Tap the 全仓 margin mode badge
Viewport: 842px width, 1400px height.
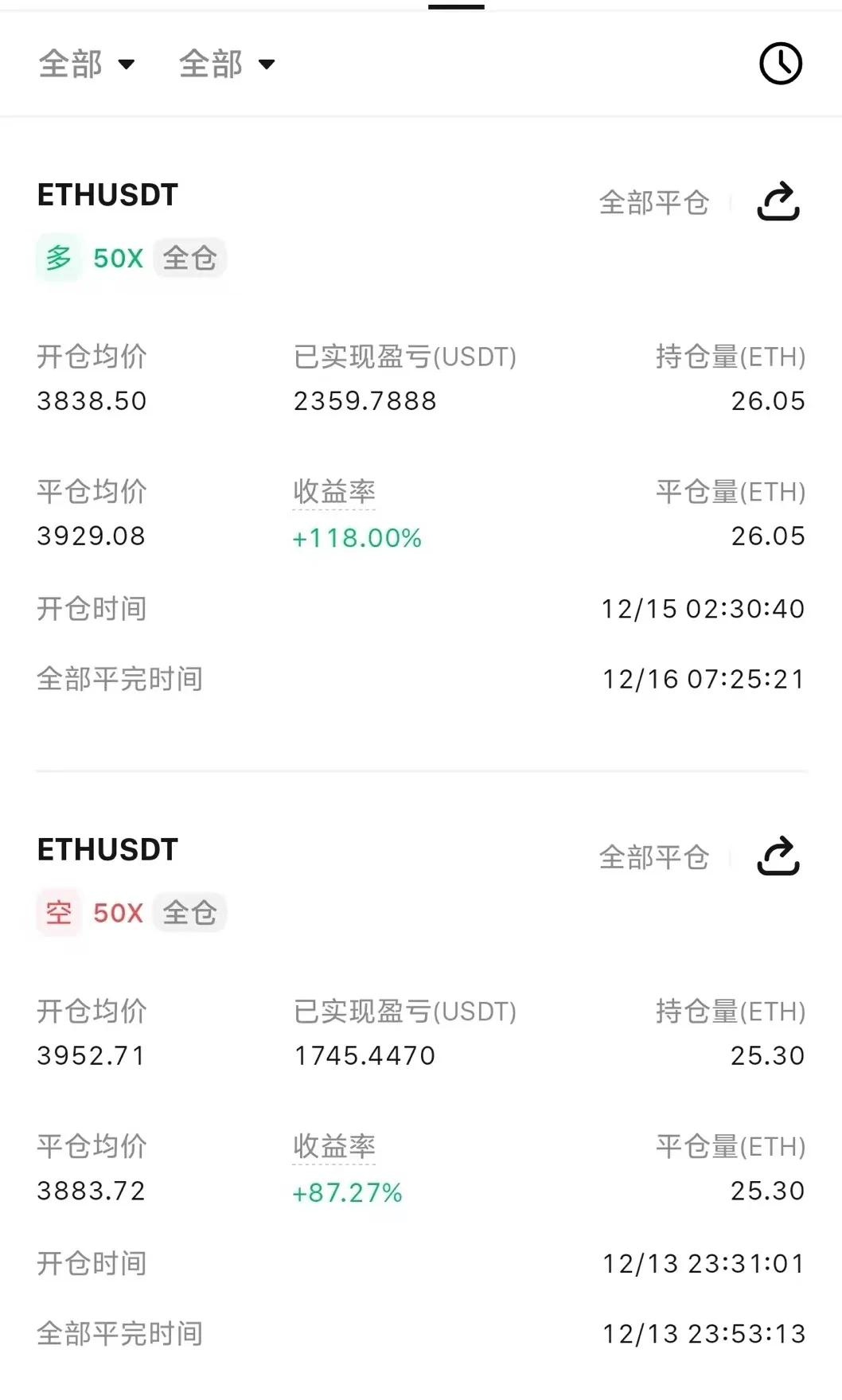tap(191, 257)
